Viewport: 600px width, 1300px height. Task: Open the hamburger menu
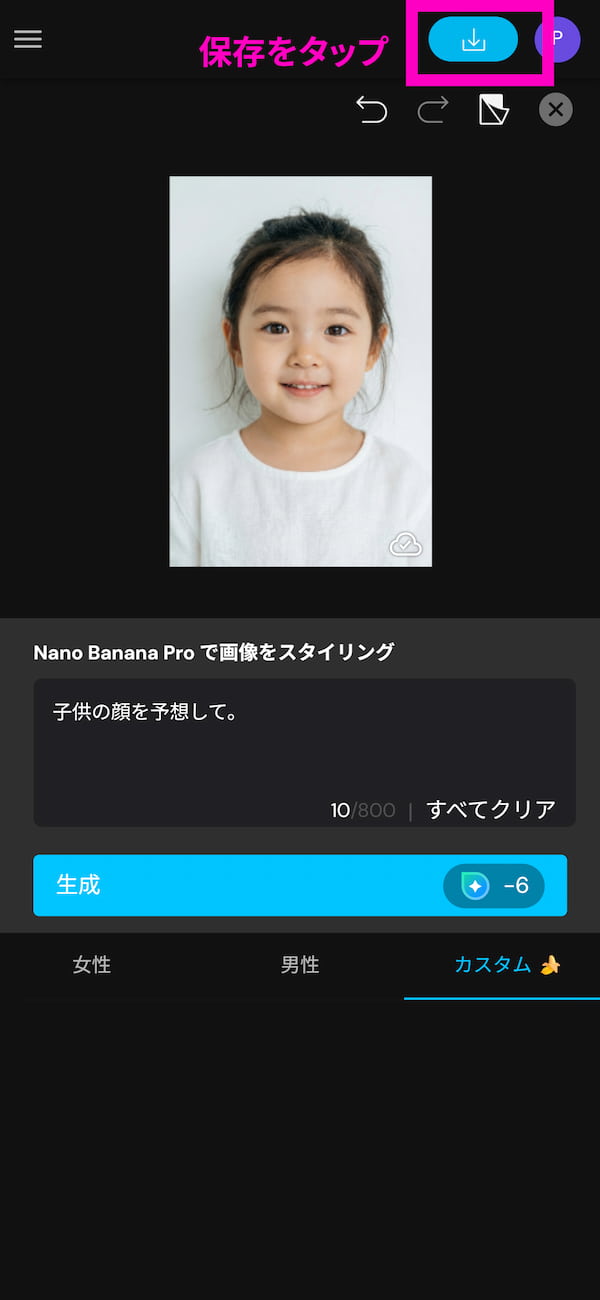[x=28, y=39]
